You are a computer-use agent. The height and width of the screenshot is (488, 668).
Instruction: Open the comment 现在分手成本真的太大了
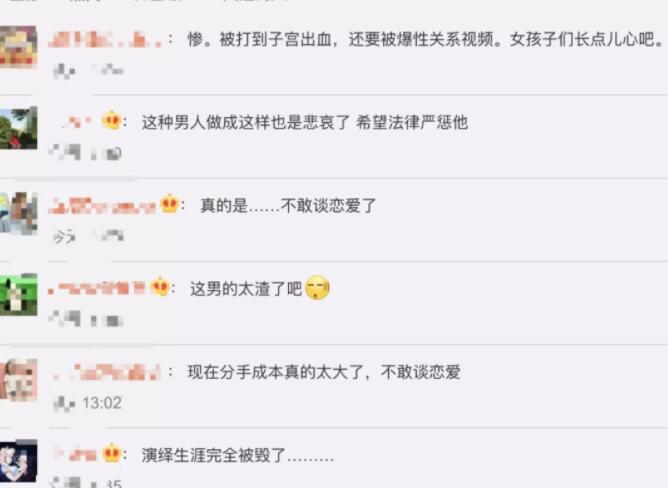[x=323, y=372]
